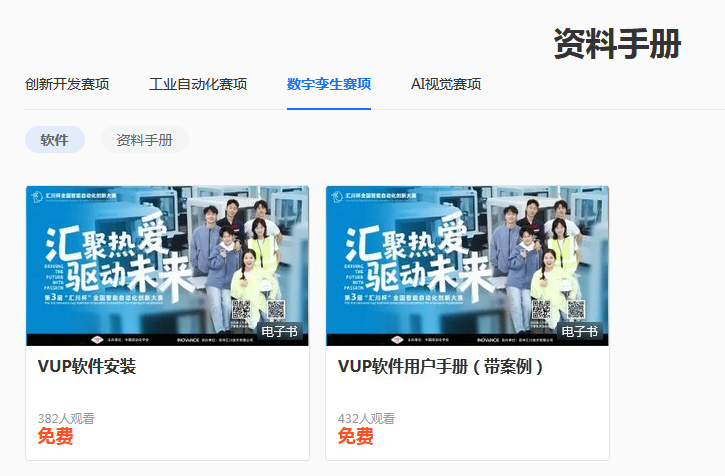The image size is (725, 476).
Task: Select the 数字孪生赛项 tab
Action: pyautogui.click(x=329, y=84)
